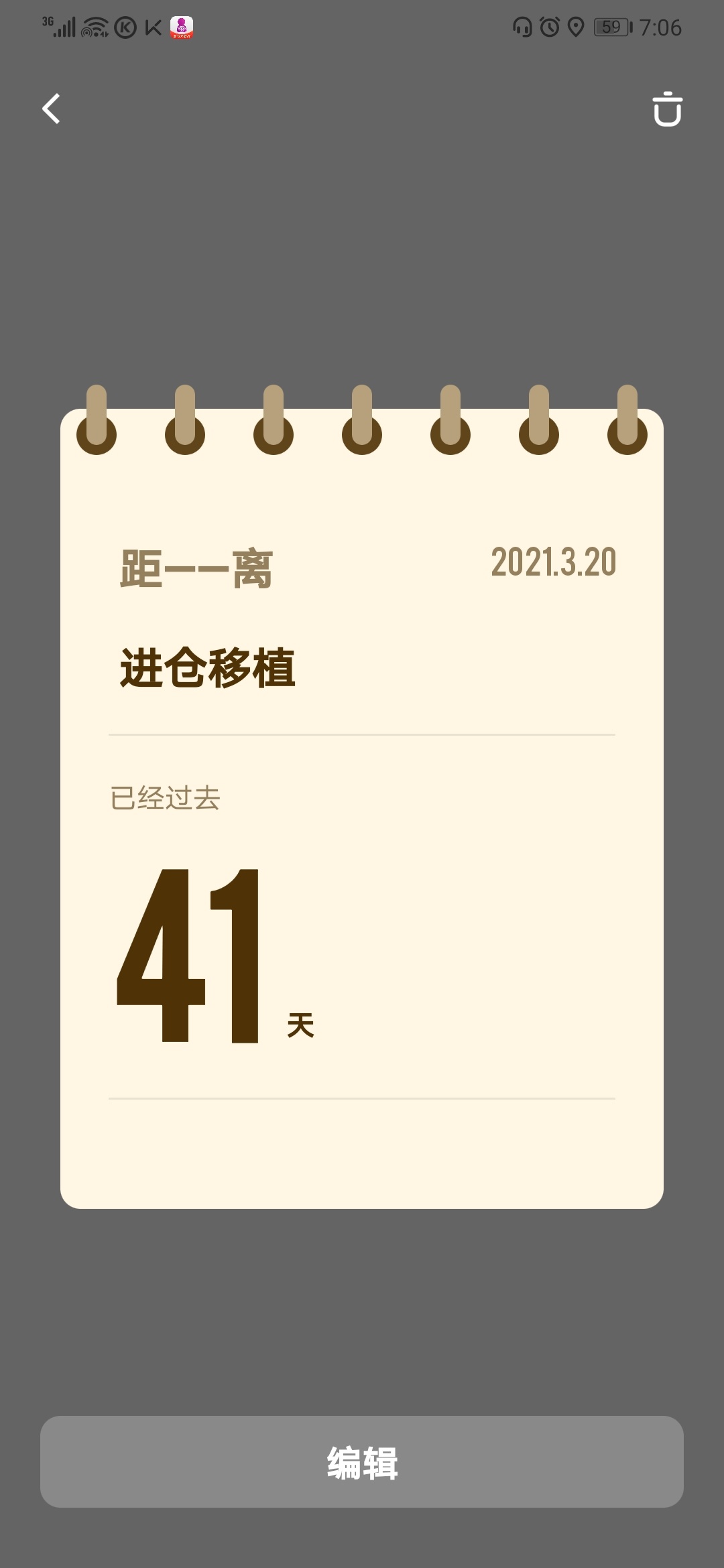724x1568 pixels.
Task: Delete this countdown with the trash icon
Action: point(667,109)
